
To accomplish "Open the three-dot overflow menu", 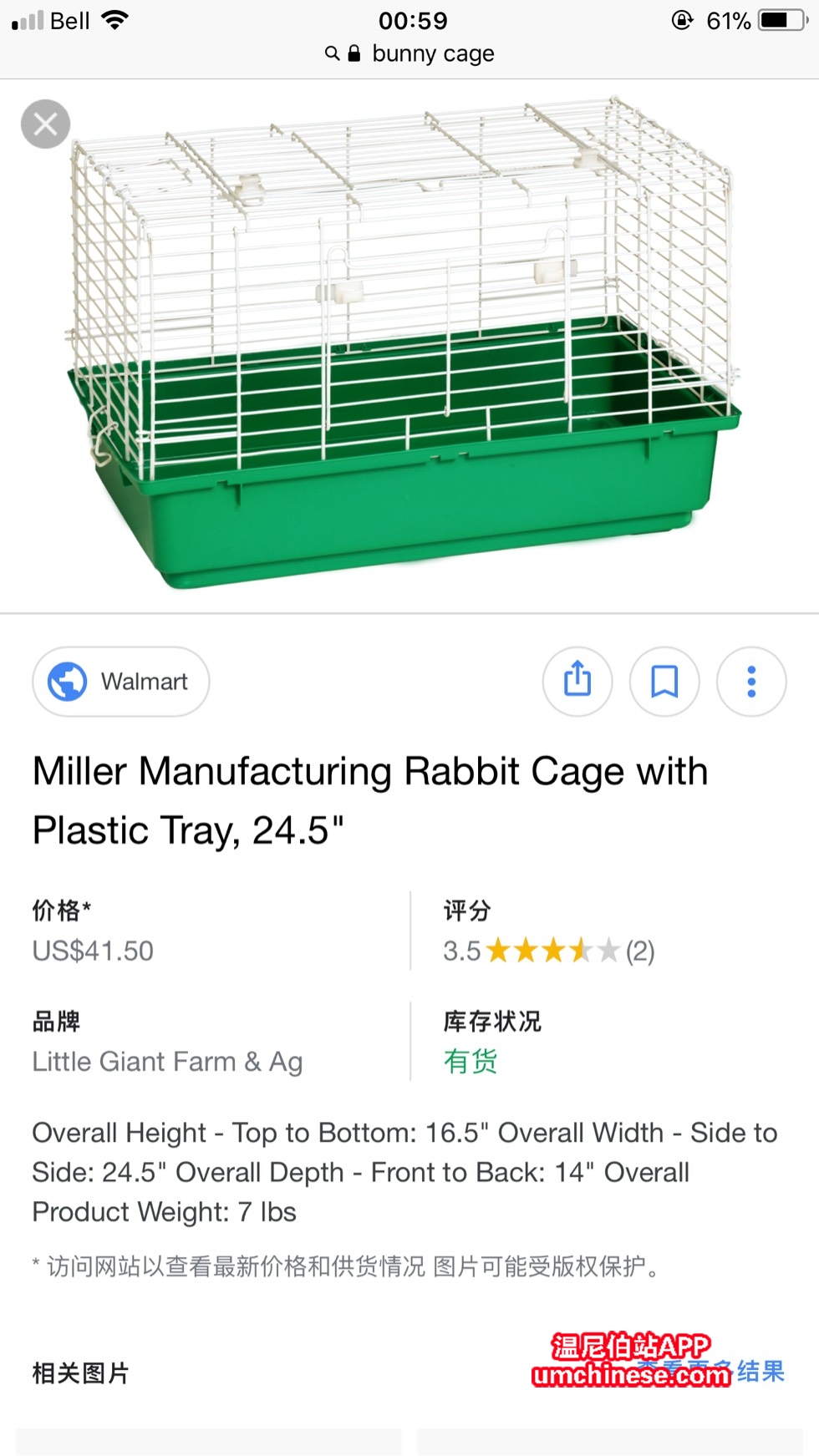I will click(x=751, y=682).
